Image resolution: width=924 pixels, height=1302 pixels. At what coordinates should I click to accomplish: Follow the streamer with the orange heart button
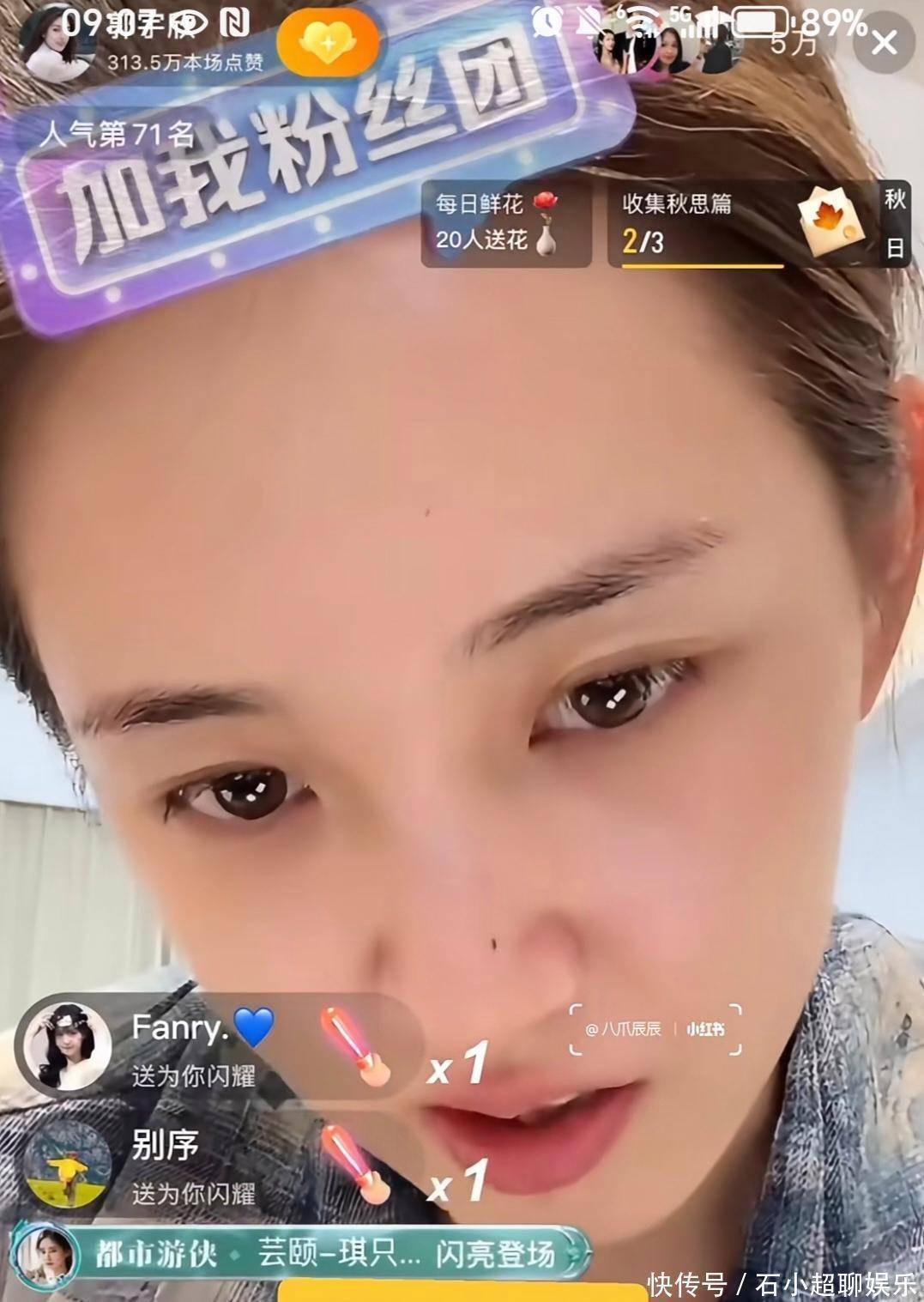pos(326,42)
